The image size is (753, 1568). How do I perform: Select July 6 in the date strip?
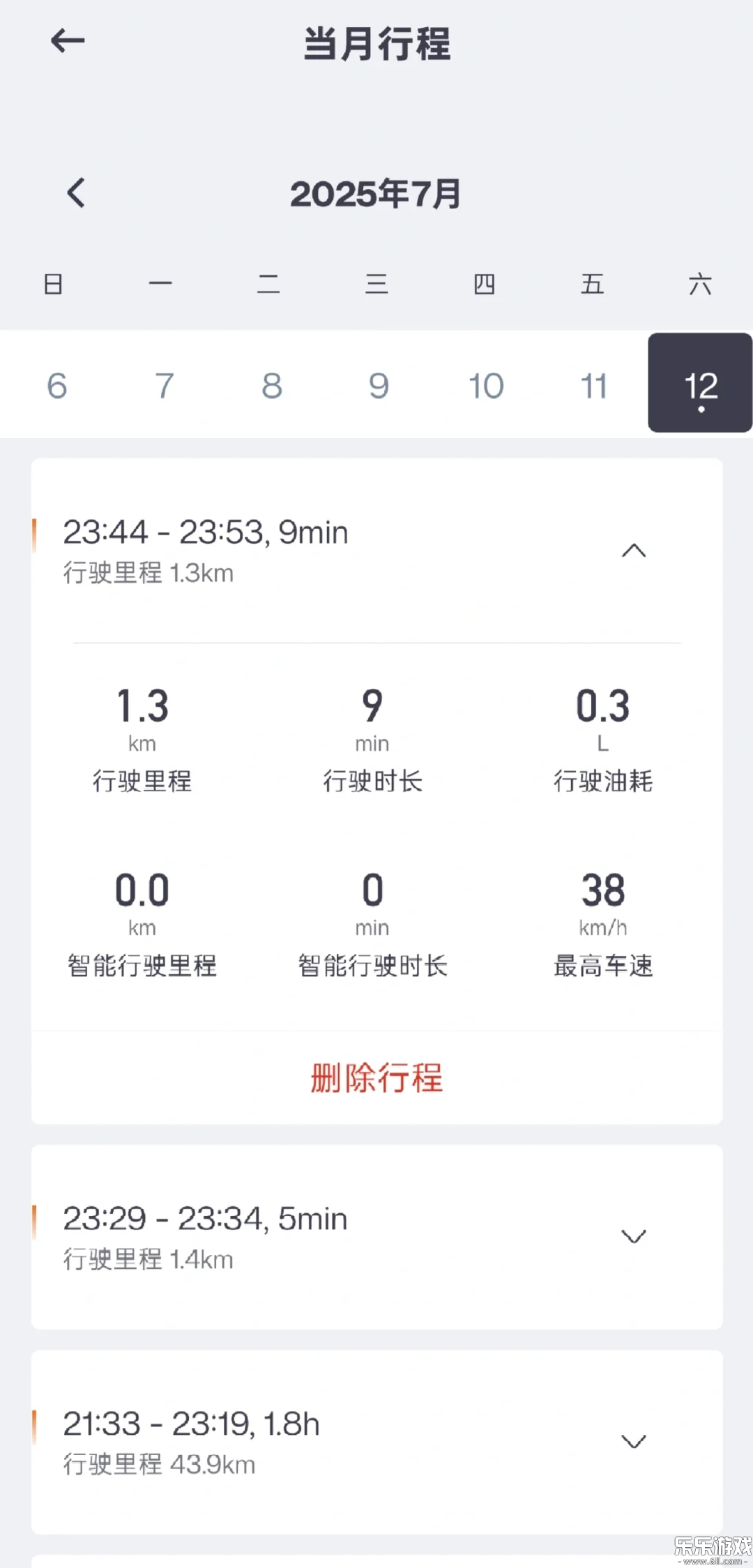coord(57,386)
